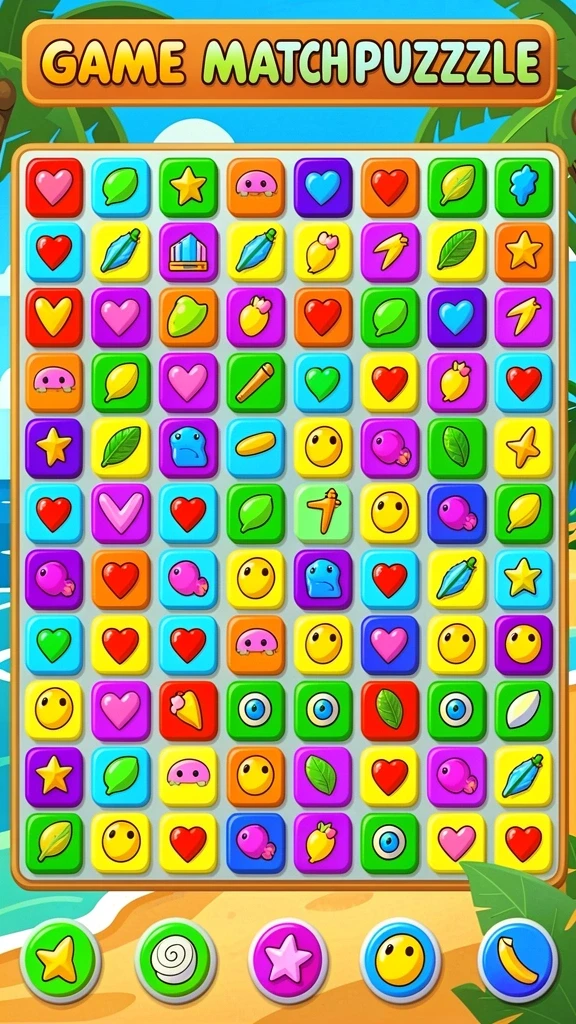The height and width of the screenshot is (1024, 576).
Task: Select the smiley face booster on blue circle
Action: [400, 961]
